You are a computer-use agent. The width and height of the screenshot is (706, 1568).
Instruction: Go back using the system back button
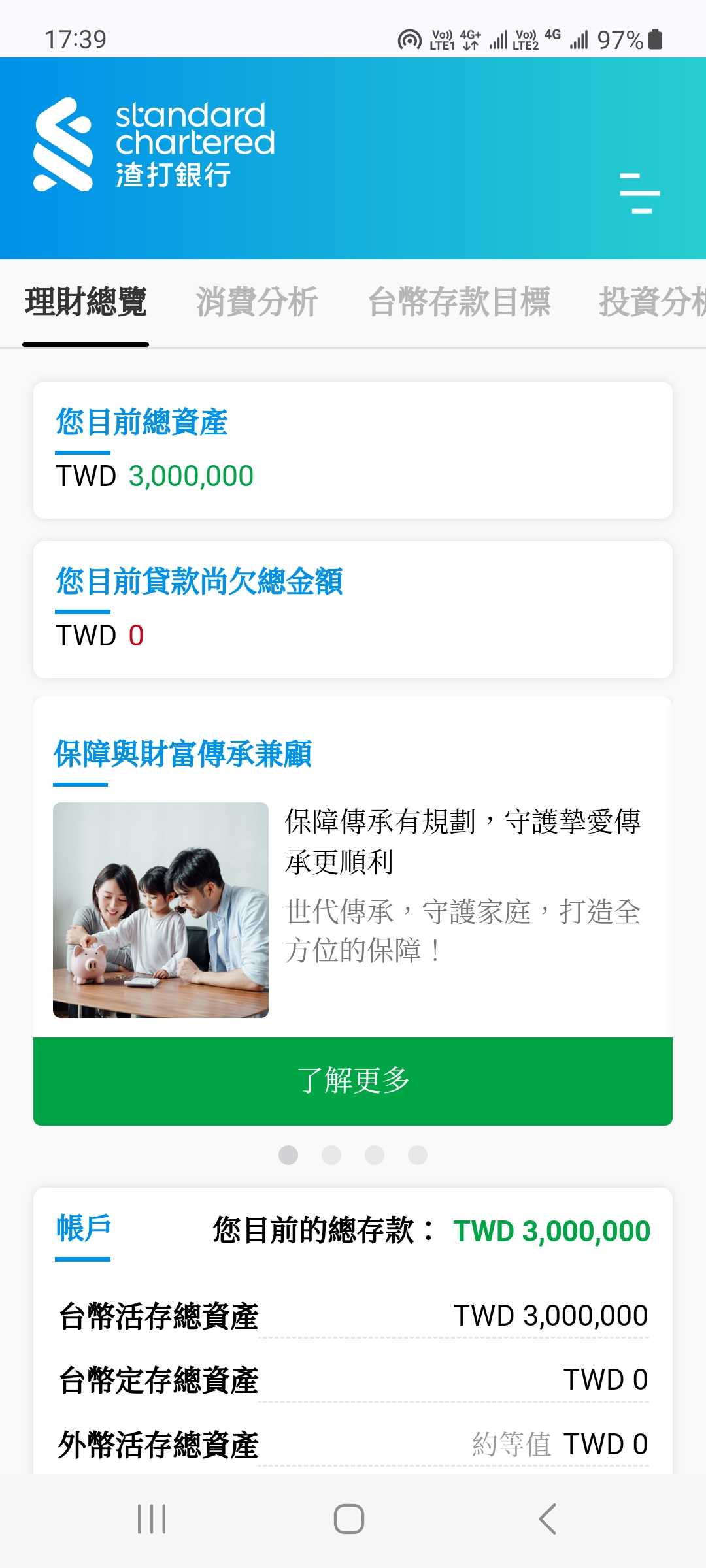pyautogui.click(x=548, y=1518)
